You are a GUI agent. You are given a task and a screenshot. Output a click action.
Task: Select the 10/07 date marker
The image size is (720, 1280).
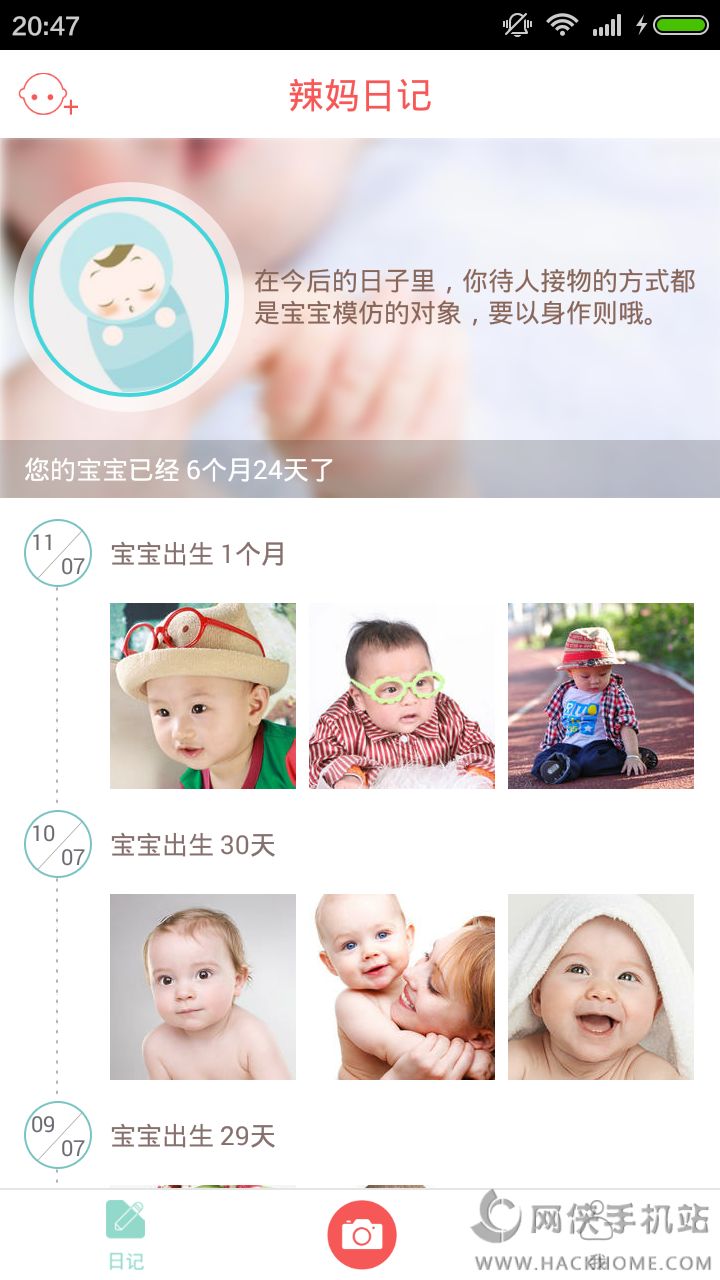(57, 845)
